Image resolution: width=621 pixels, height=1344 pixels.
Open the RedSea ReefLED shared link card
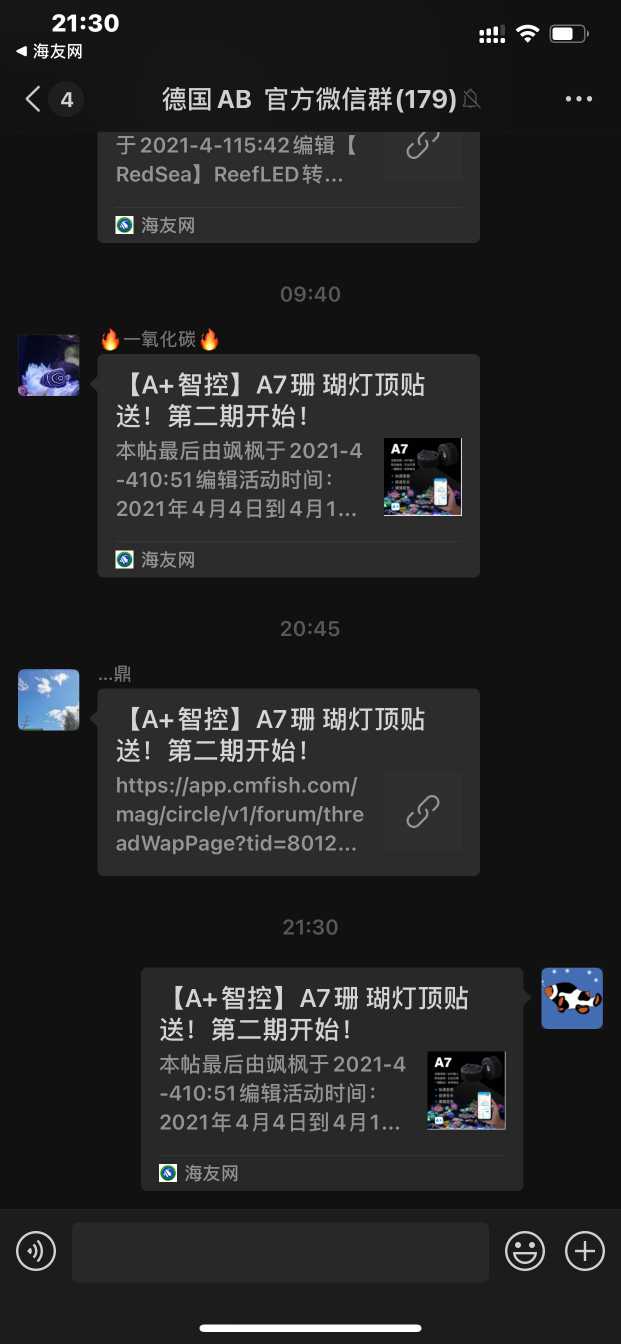[288, 175]
